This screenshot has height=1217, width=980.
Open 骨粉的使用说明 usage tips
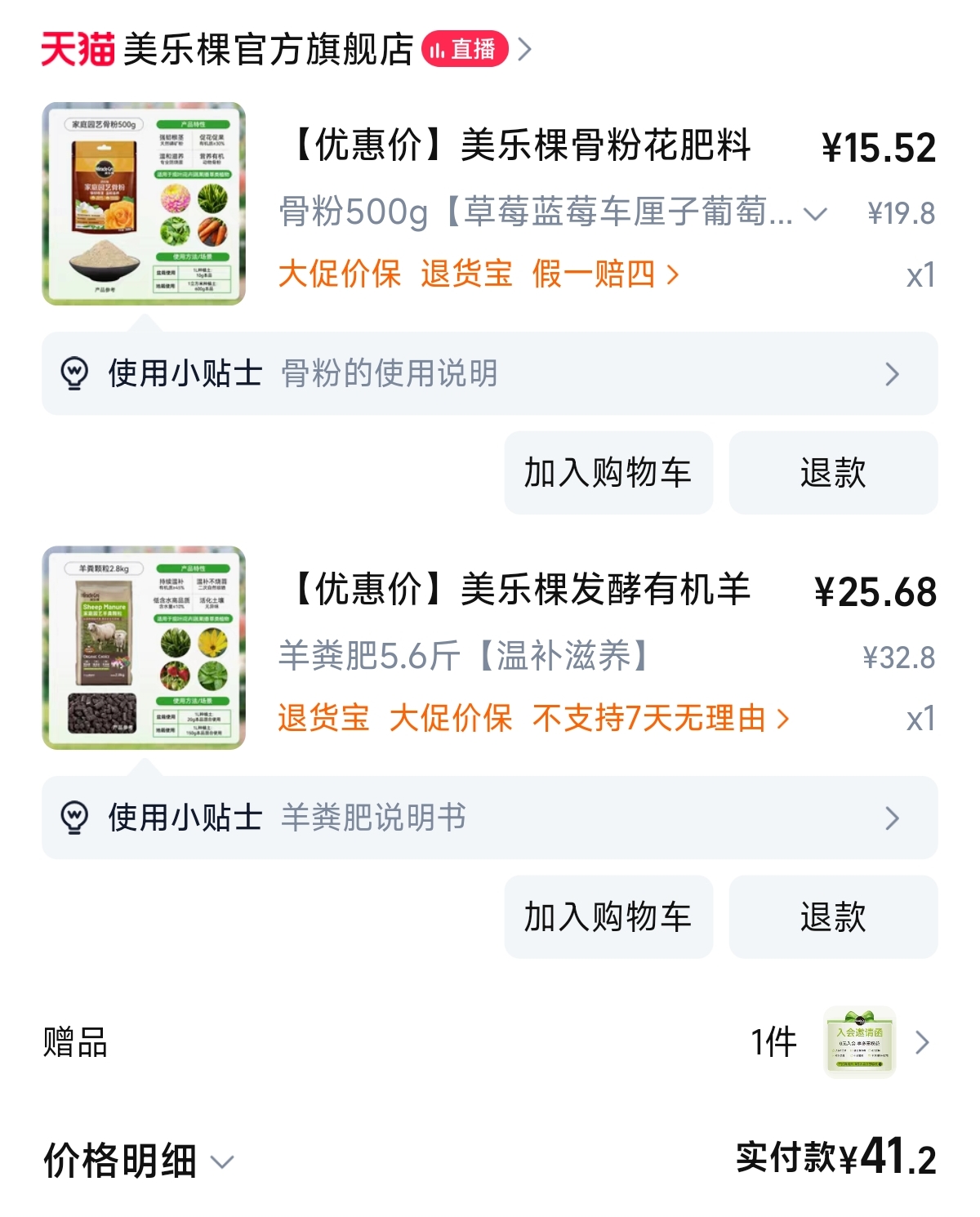[490, 374]
